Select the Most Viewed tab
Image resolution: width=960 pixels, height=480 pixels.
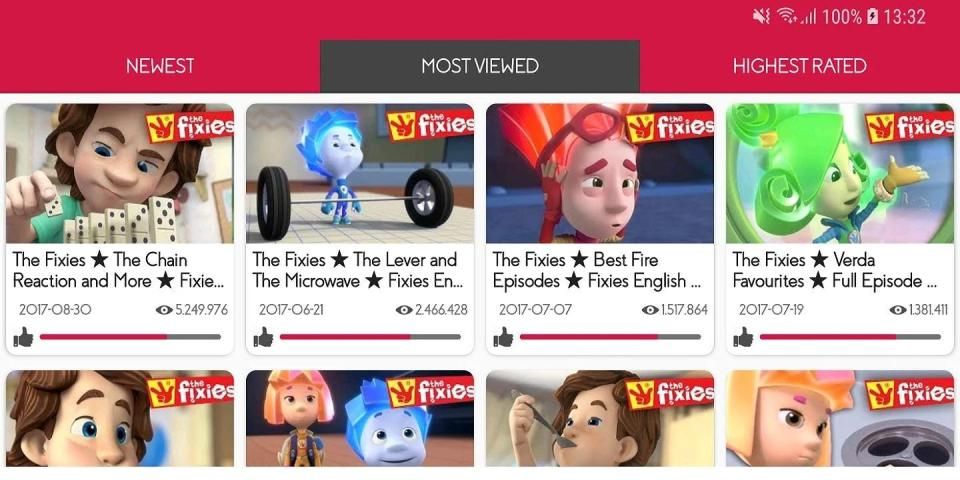[x=480, y=66]
